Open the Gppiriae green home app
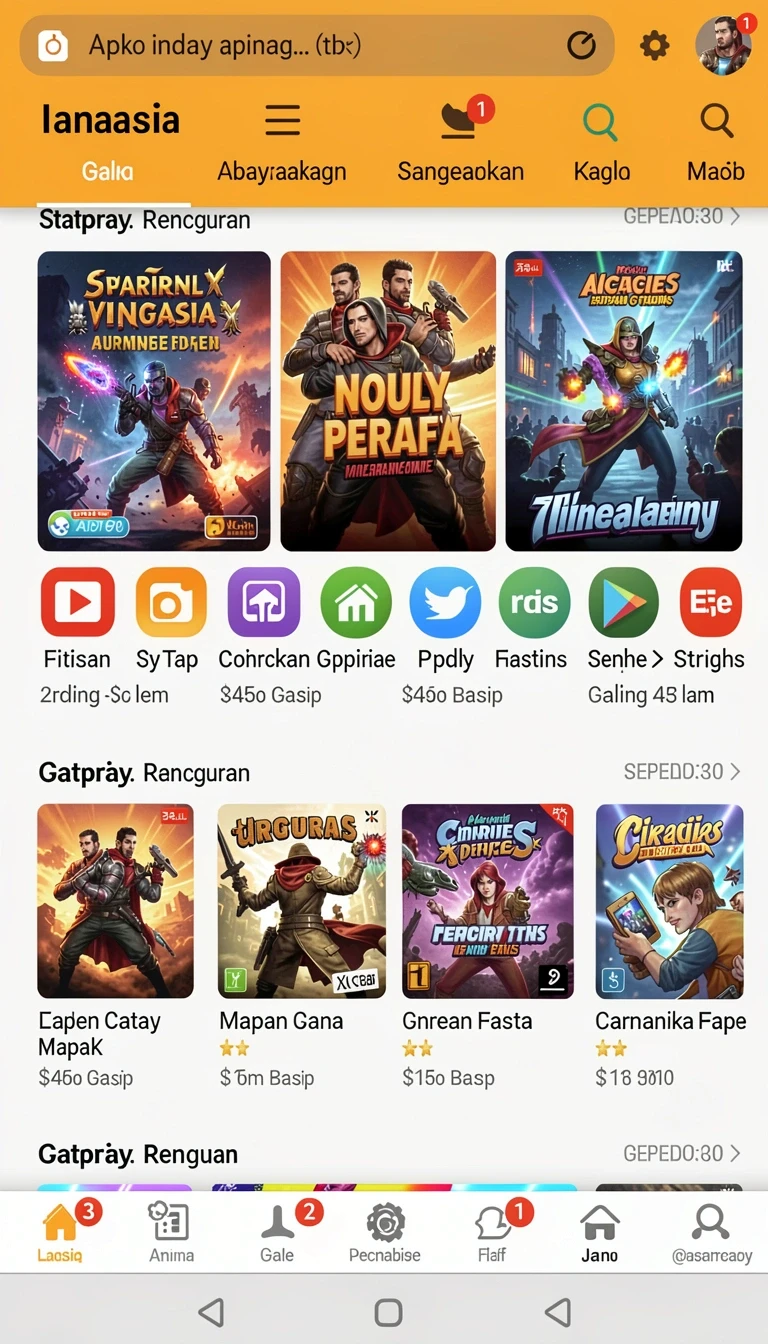 pyautogui.click(x=356, y=603)
